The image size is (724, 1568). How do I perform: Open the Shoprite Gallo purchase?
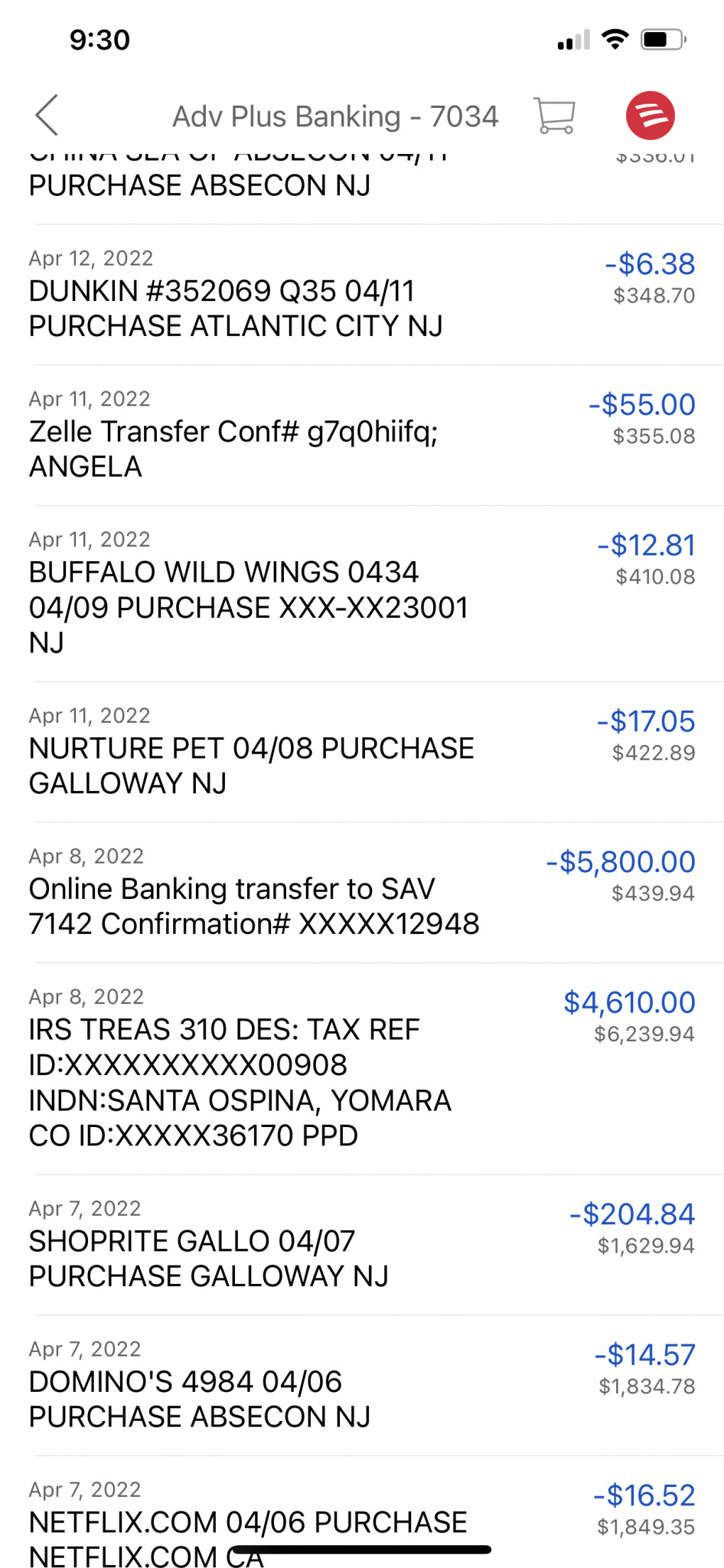tap(362, 1245)
